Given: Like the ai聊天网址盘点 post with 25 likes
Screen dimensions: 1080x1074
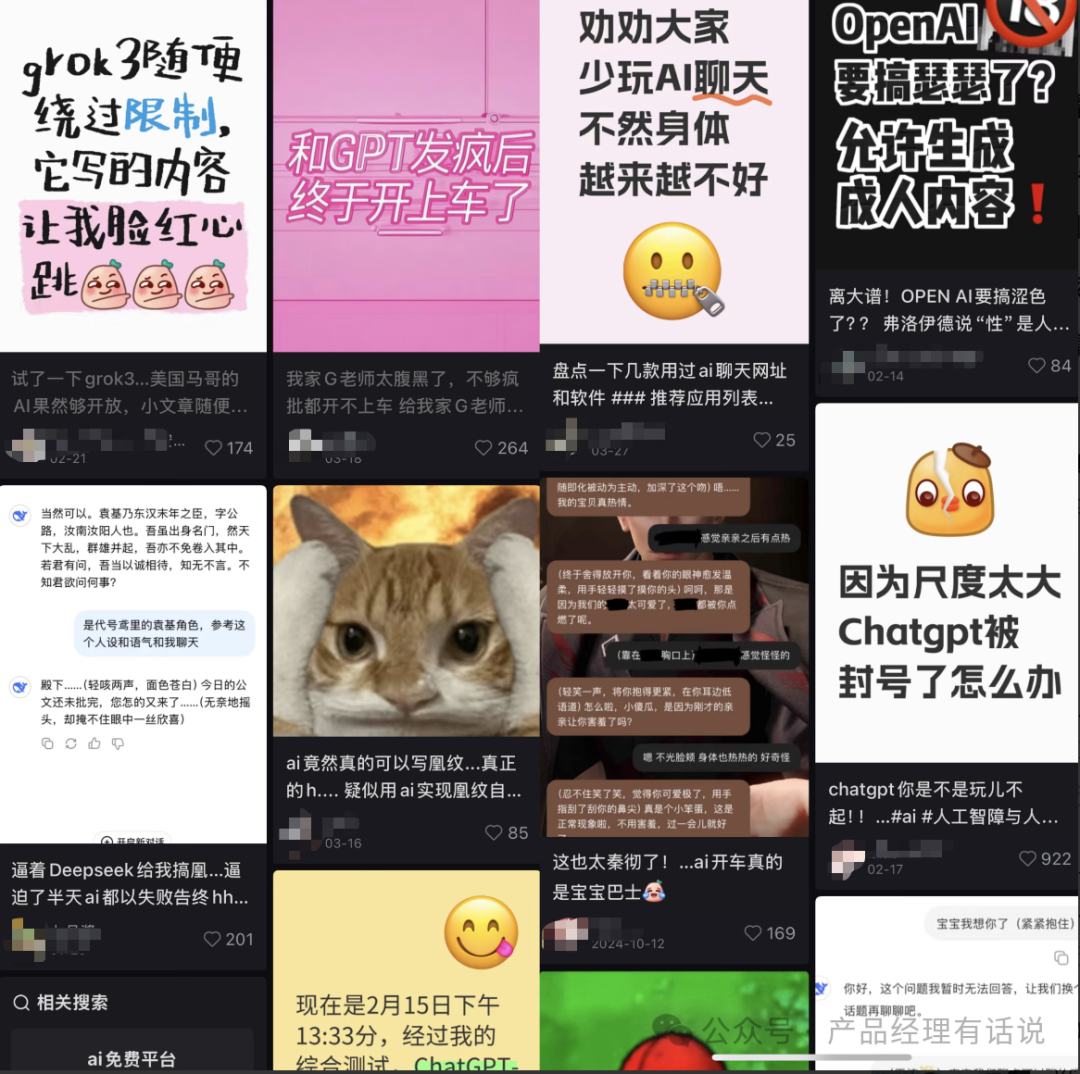Looking at the screenshot, I should tap(763, 440).
